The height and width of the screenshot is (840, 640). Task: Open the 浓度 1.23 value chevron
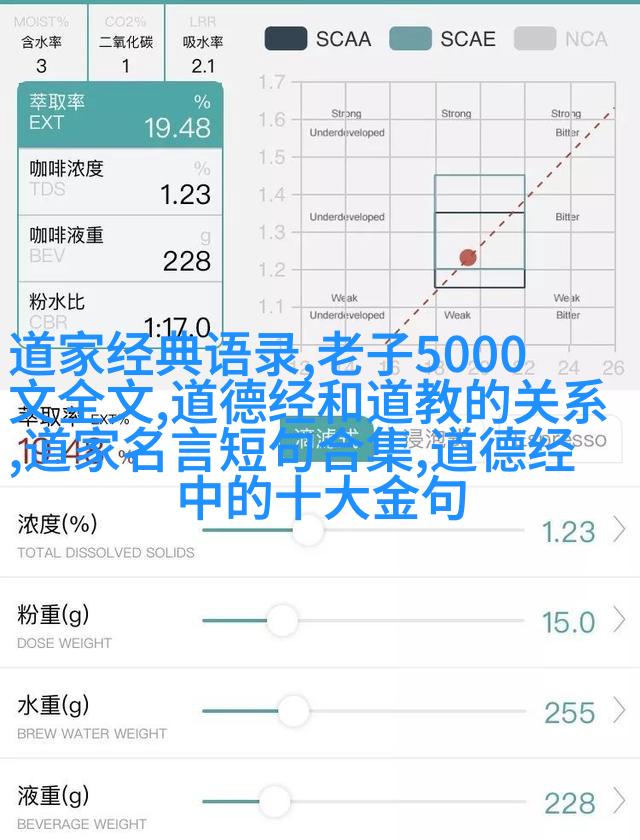click(x=619, y=530)
